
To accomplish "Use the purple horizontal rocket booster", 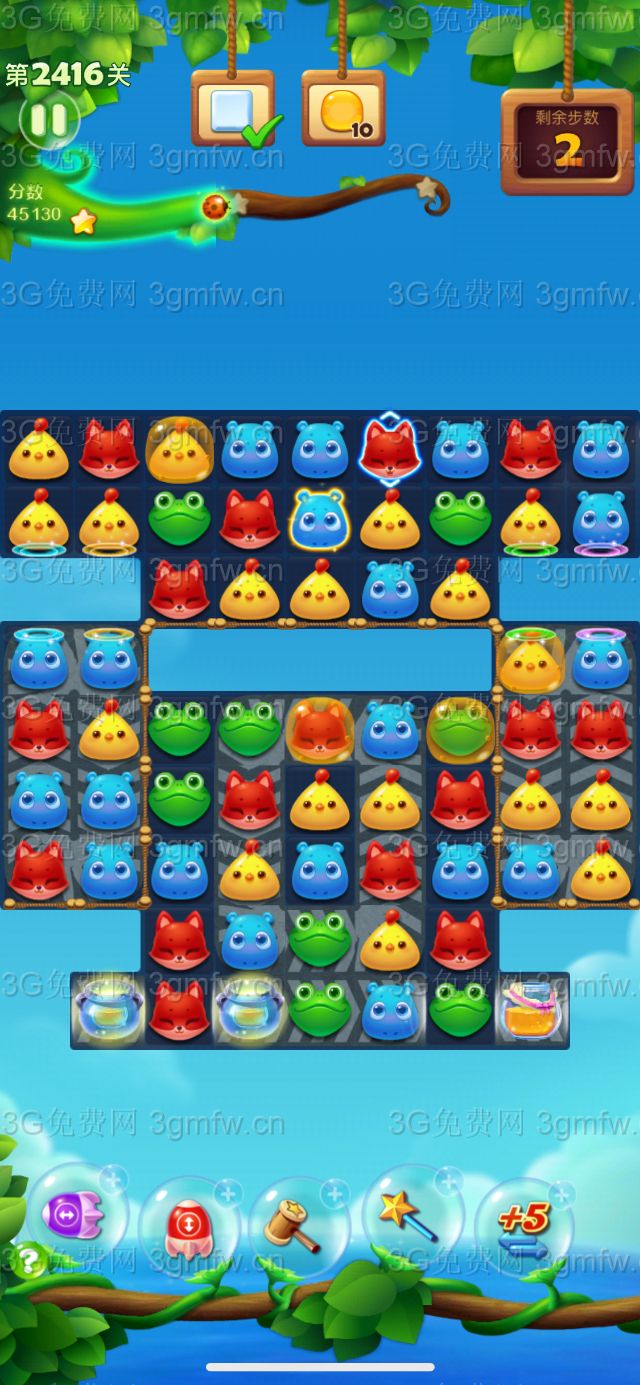I will (x=76, y=1217).
